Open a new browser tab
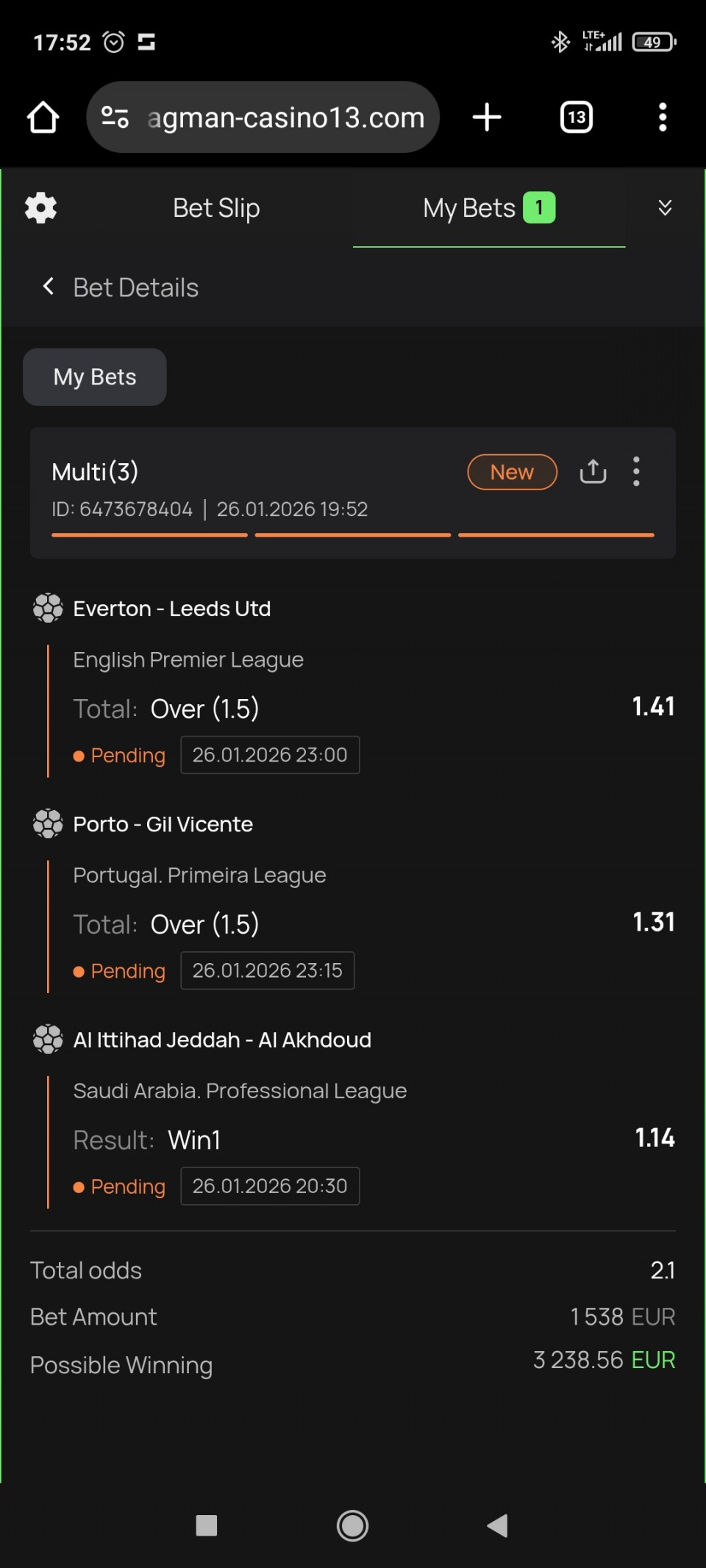Viewport: 706px width, 1568px height. [x=487, y=117]
